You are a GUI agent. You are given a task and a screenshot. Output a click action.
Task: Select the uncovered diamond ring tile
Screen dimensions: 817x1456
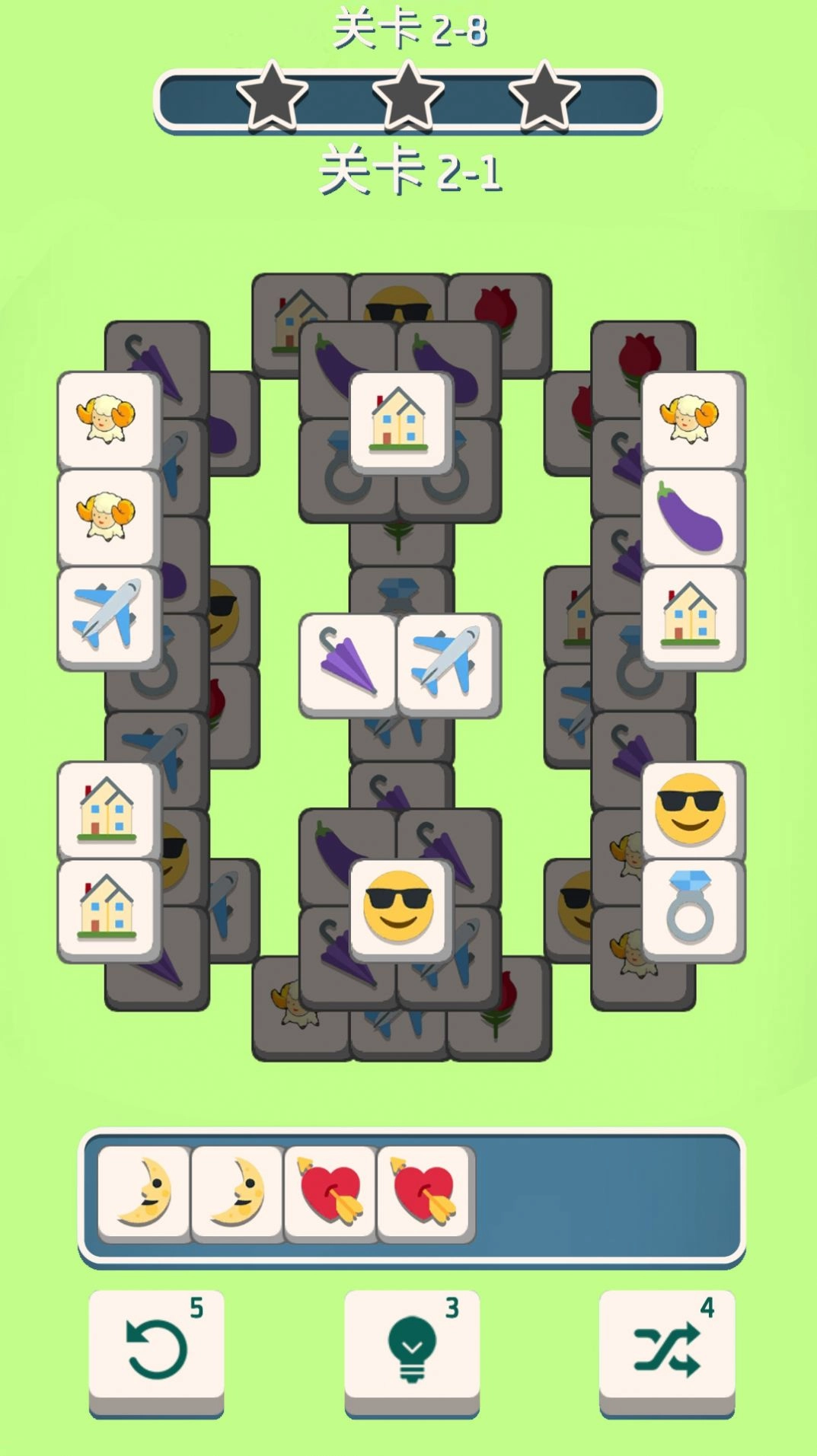click(x=691, y=908)
